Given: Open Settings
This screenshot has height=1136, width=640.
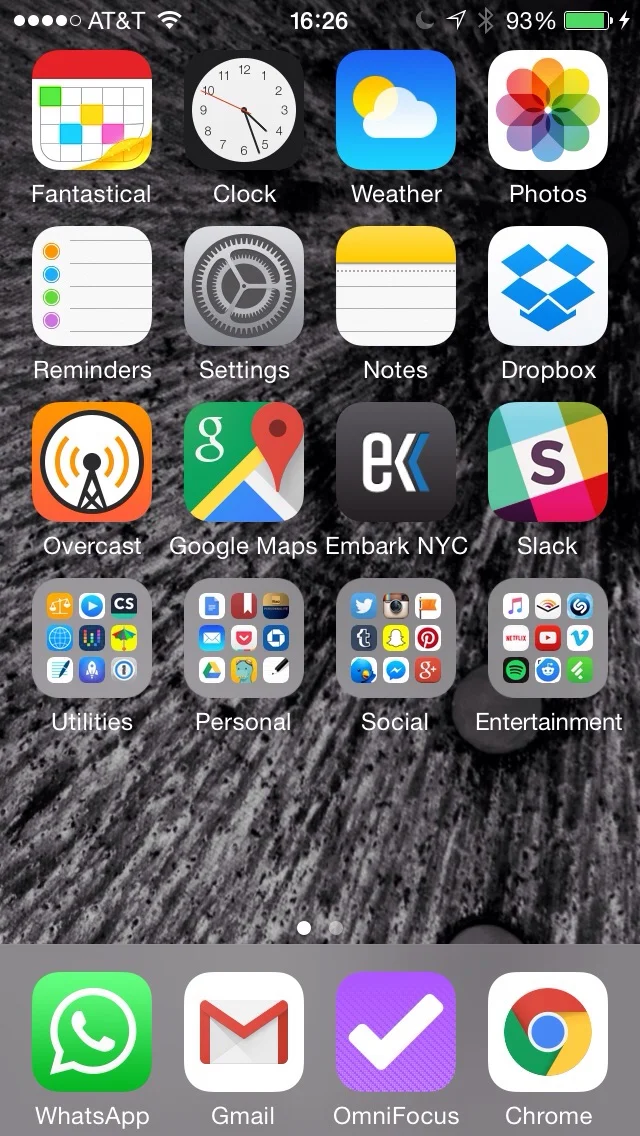Looking at the screenshot, I should [x=244, y=286].
